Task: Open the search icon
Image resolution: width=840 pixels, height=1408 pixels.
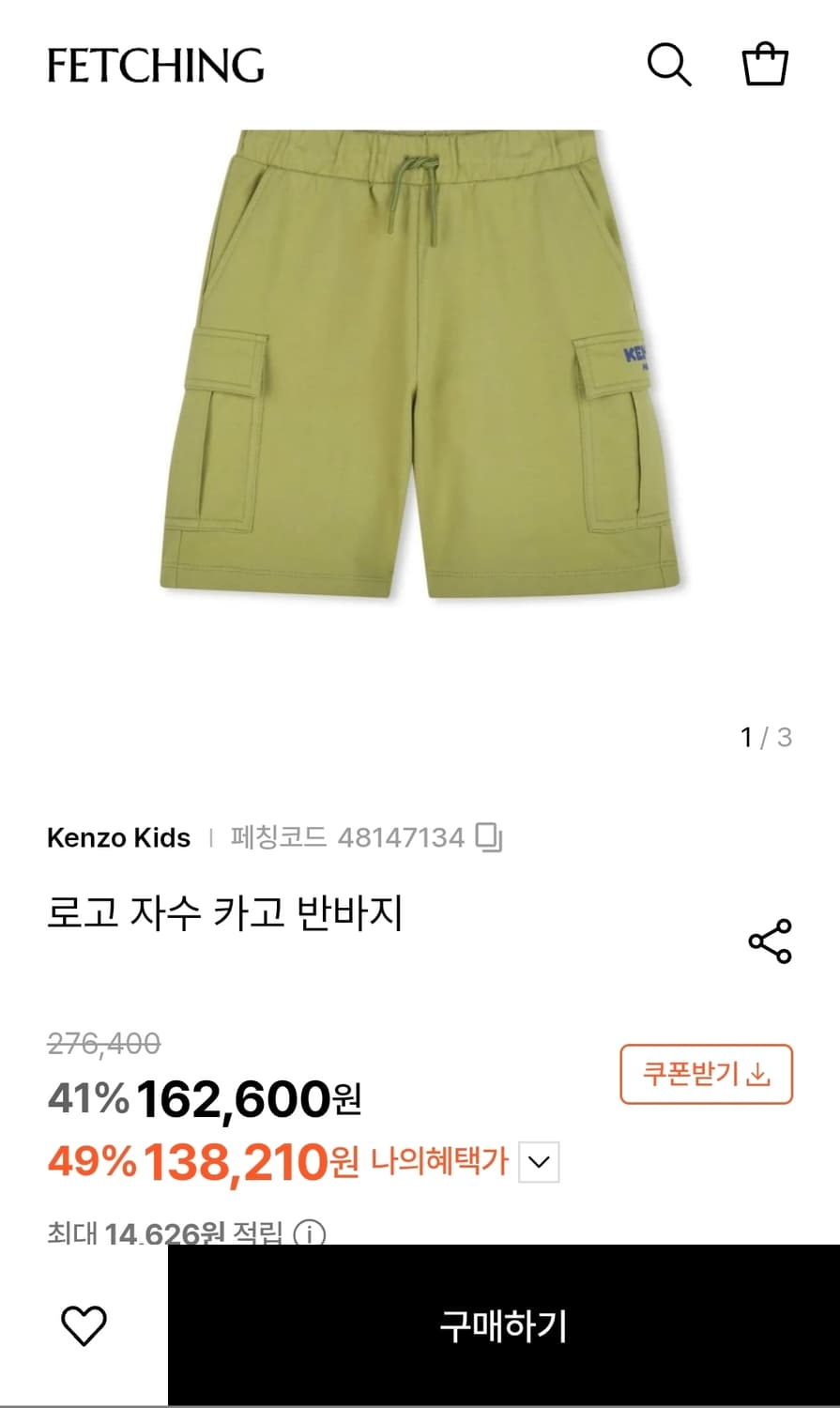Action: pyautogui.click(x=669, y=64)
